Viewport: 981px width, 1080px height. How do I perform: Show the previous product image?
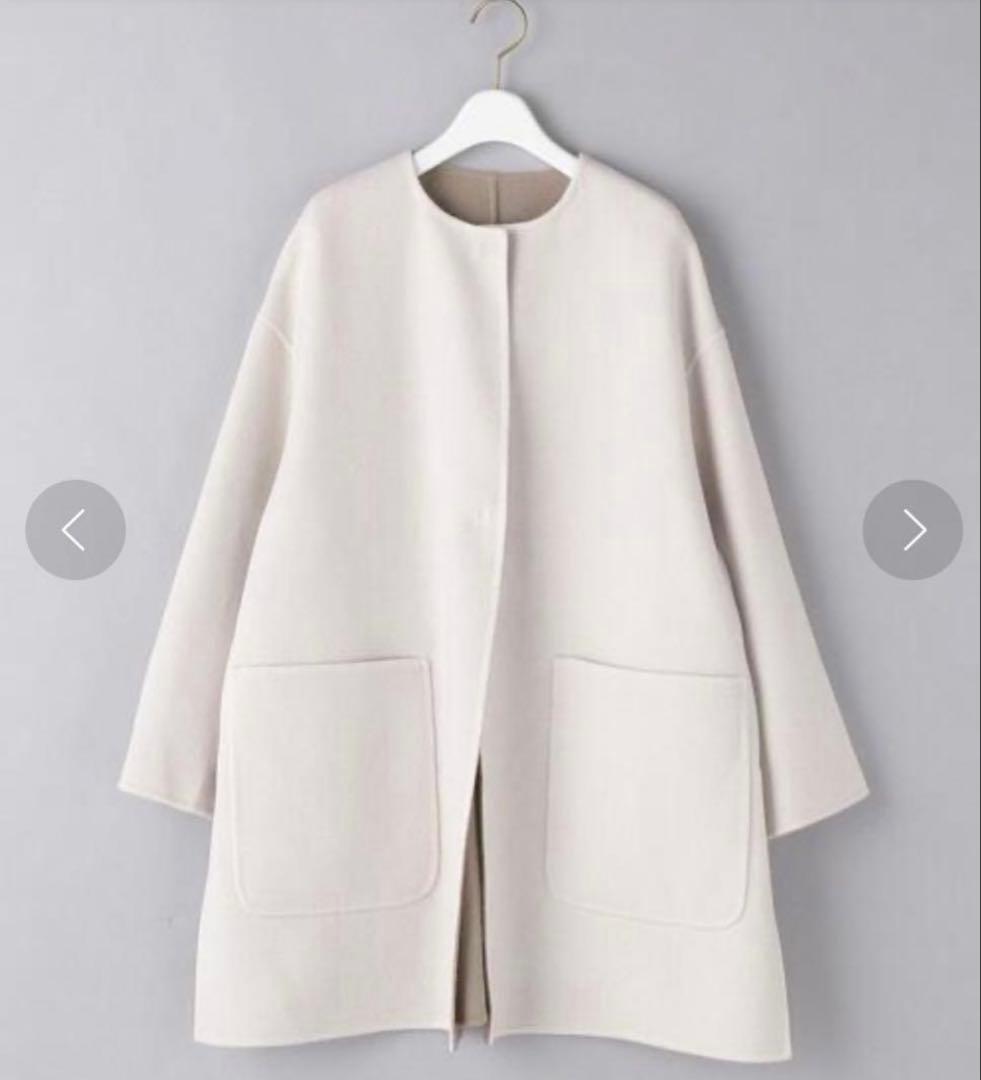tap(75, 530)
